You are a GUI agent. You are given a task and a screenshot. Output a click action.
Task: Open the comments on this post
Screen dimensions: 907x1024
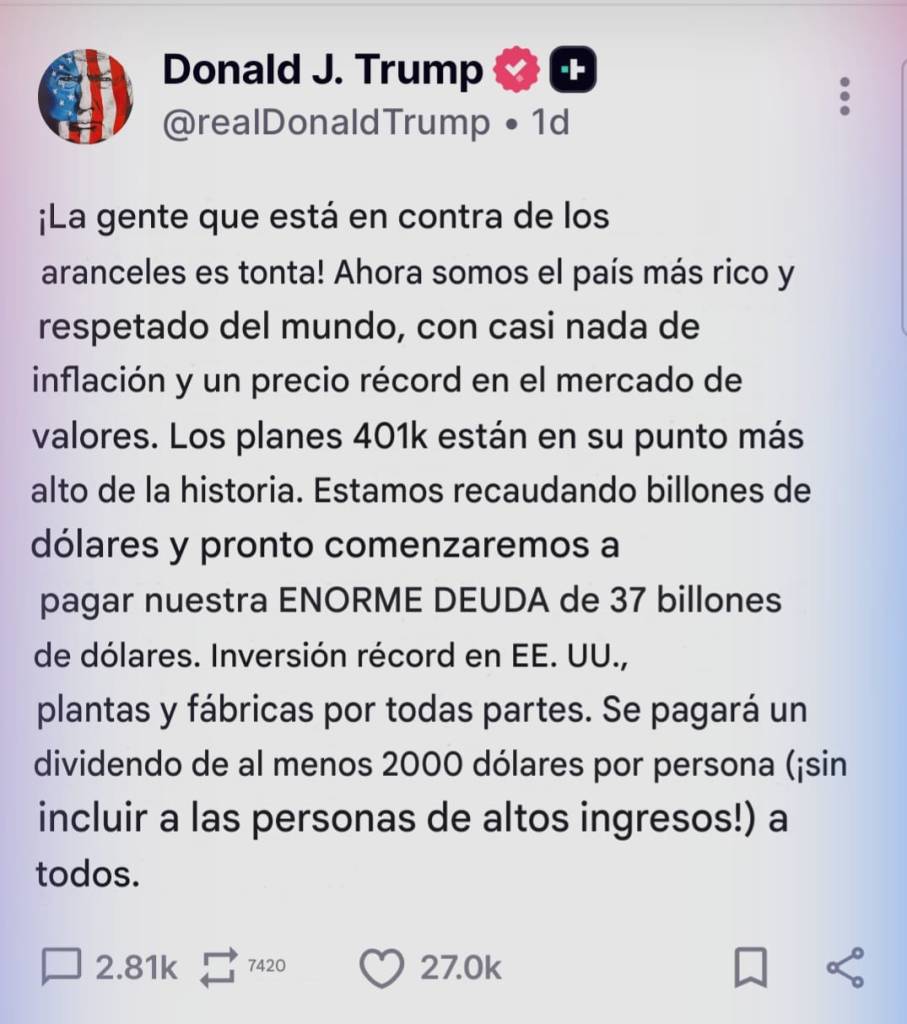[x=62, y=967]
